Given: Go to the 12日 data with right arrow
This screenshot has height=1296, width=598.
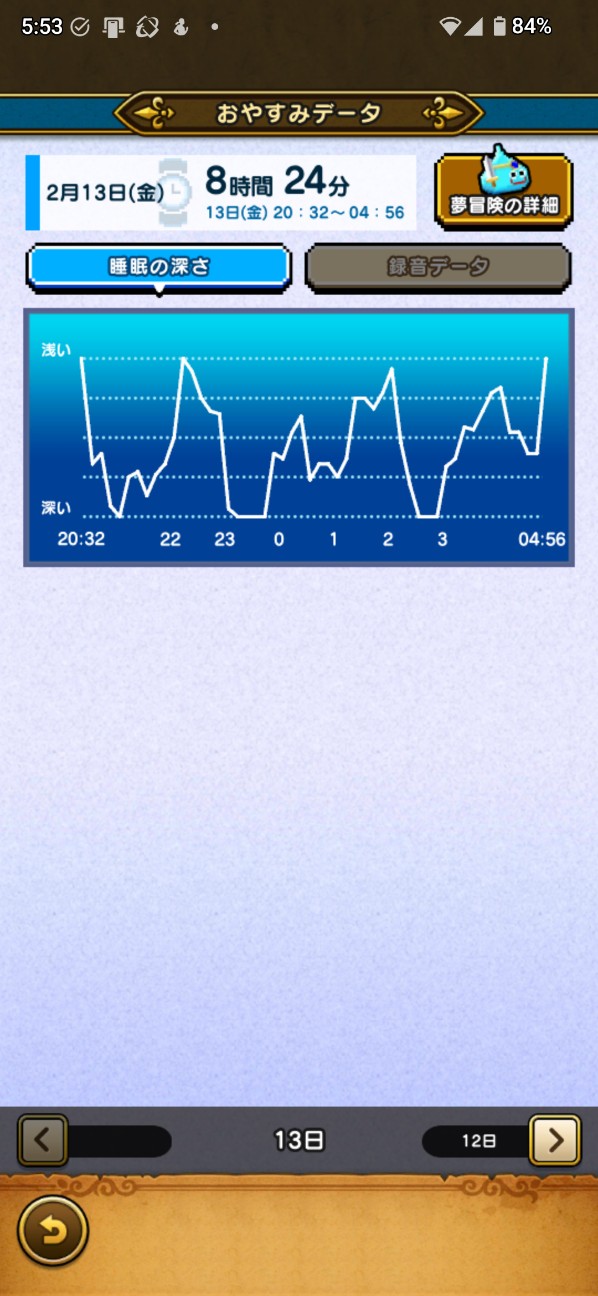Looking at the screenshot, I should click(555, 1140).
